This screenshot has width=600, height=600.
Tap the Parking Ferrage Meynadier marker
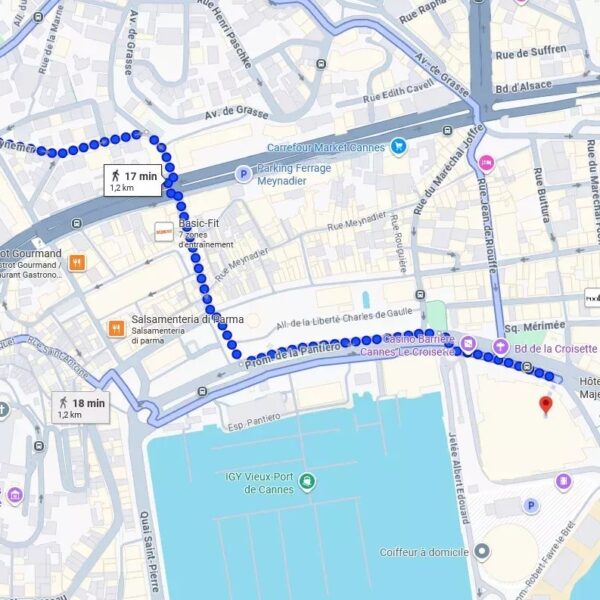pos(242,174)
